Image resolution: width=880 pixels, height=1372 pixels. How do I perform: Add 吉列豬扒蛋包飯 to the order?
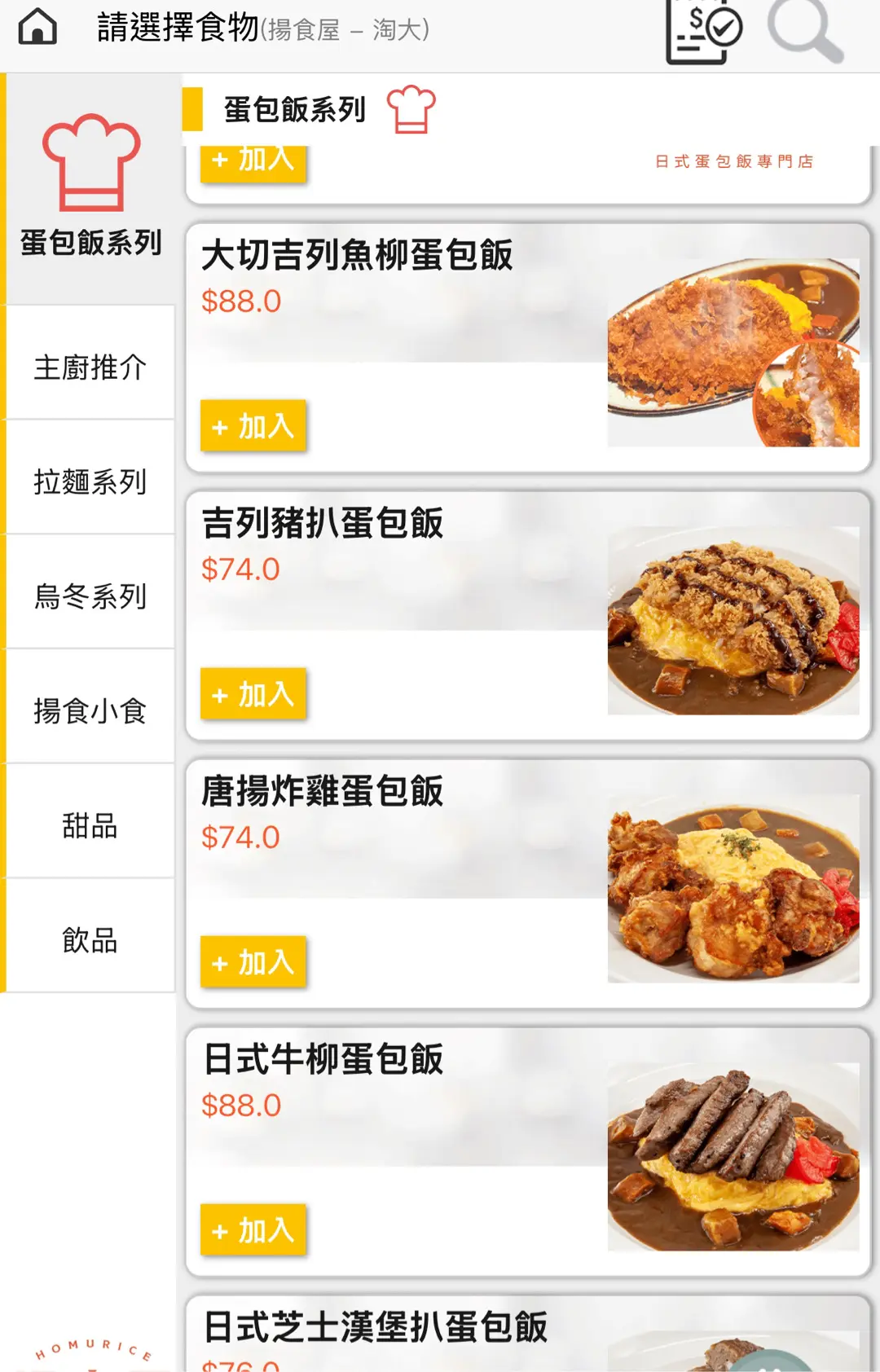point(253,694)
